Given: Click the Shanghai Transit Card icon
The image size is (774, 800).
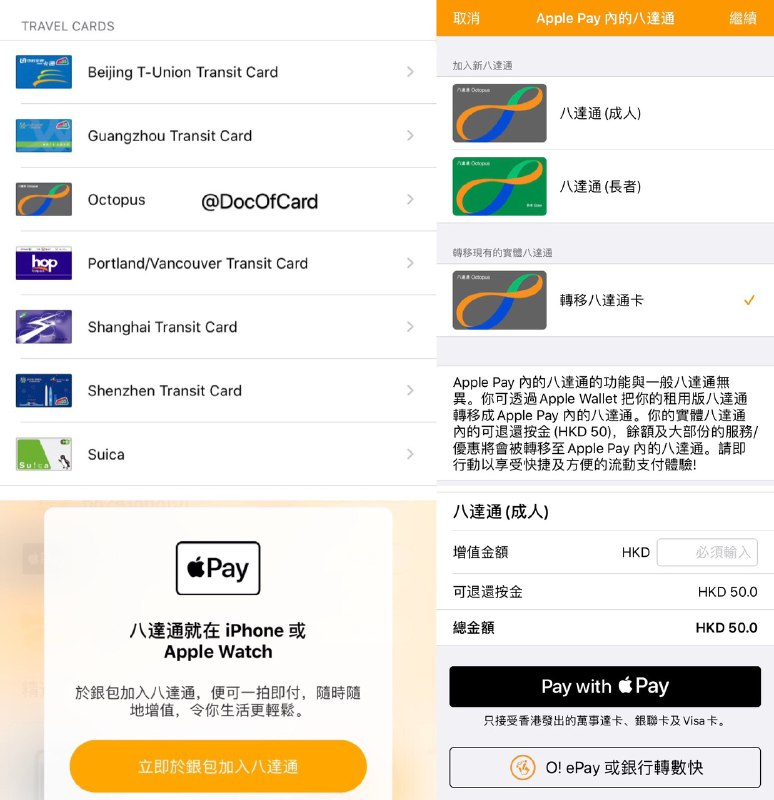Looking at the screenshot, I should (x=43, y=327).
